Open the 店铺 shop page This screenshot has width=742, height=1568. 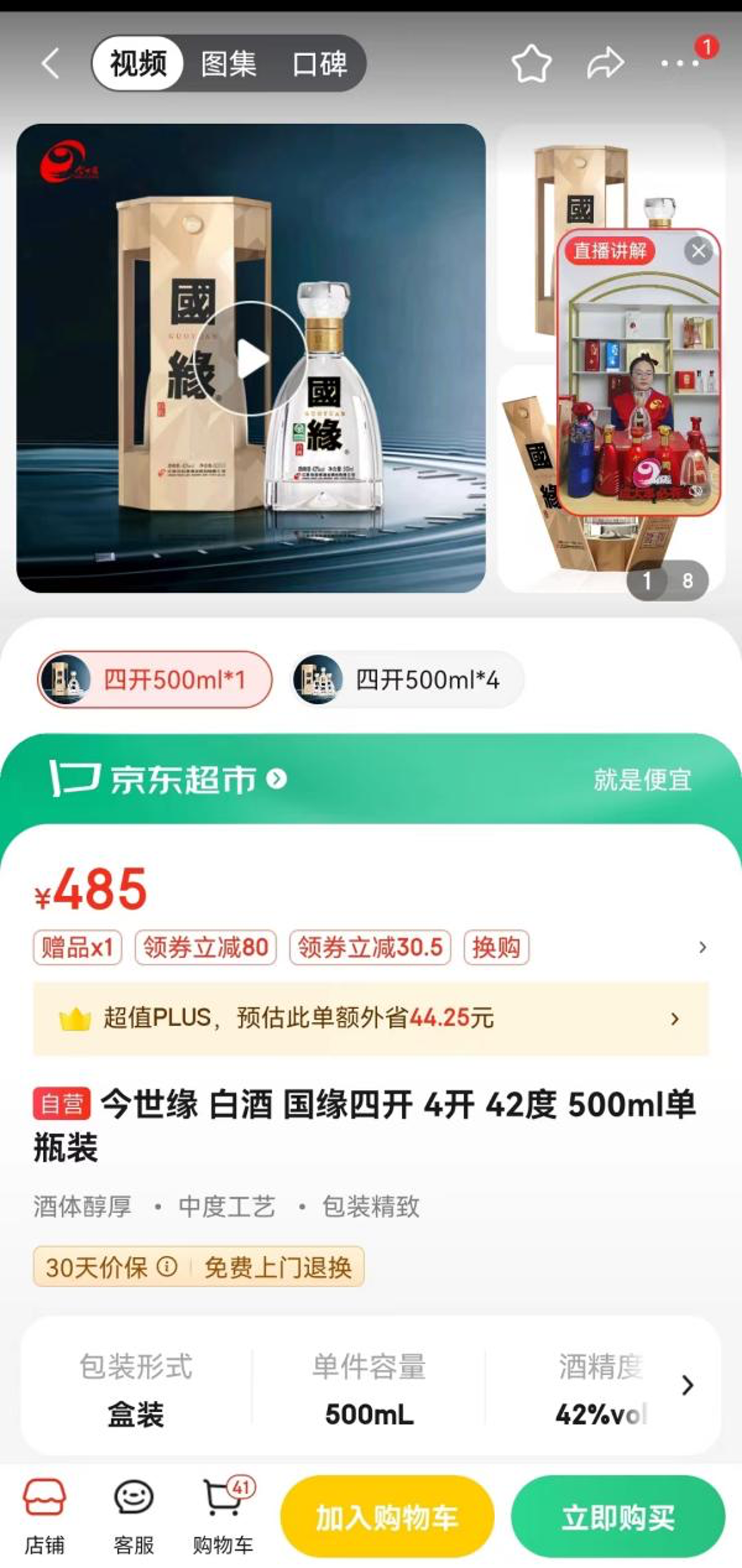[44, 1516]
